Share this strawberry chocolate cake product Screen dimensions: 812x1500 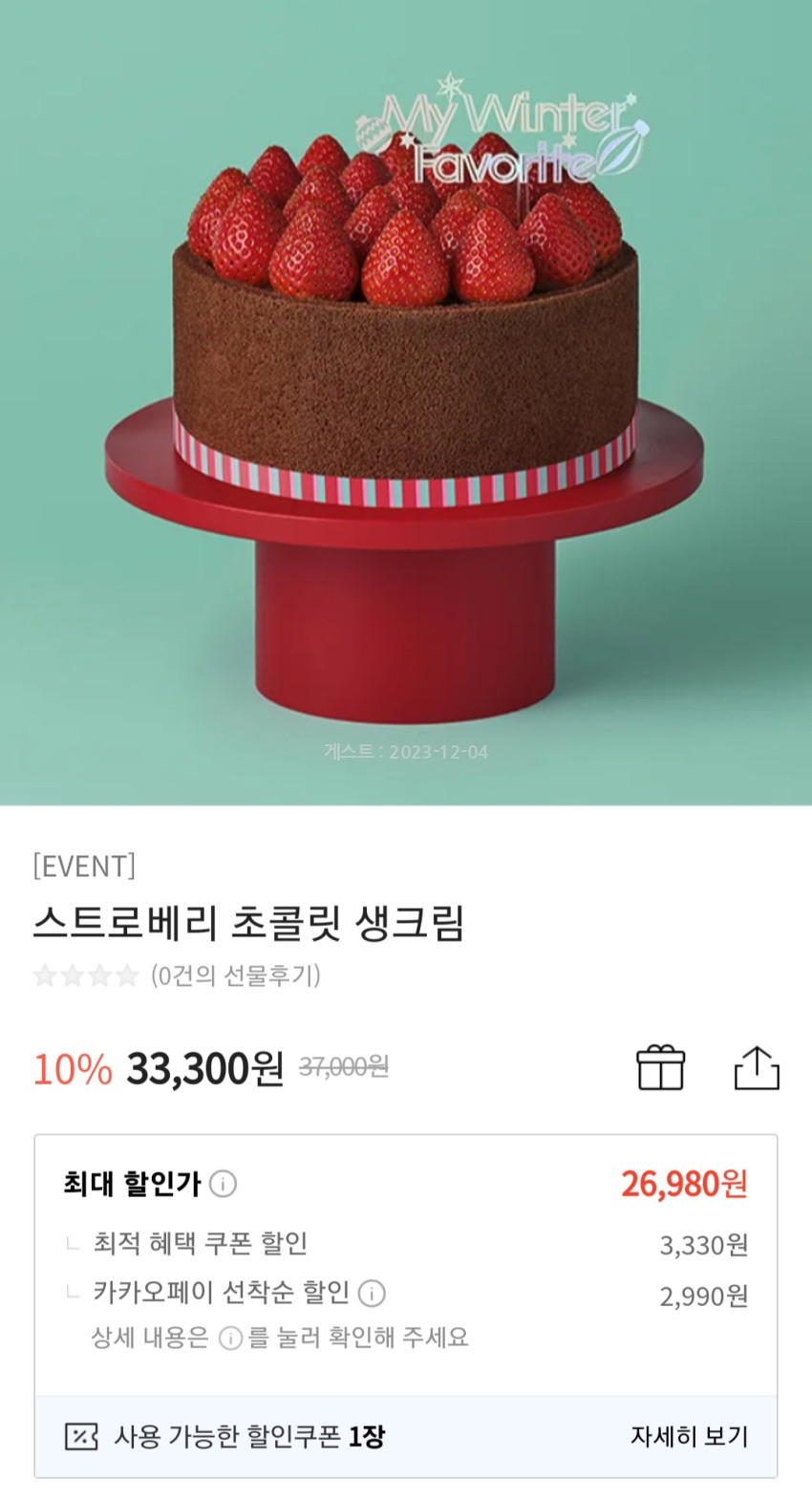[757, 1067]
